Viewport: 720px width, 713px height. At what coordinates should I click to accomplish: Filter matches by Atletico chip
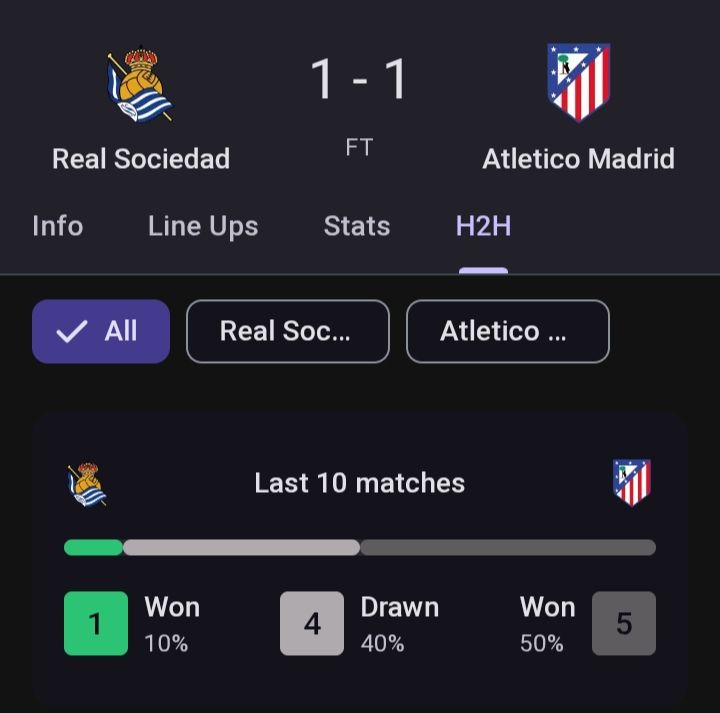[x=507, y=331]
